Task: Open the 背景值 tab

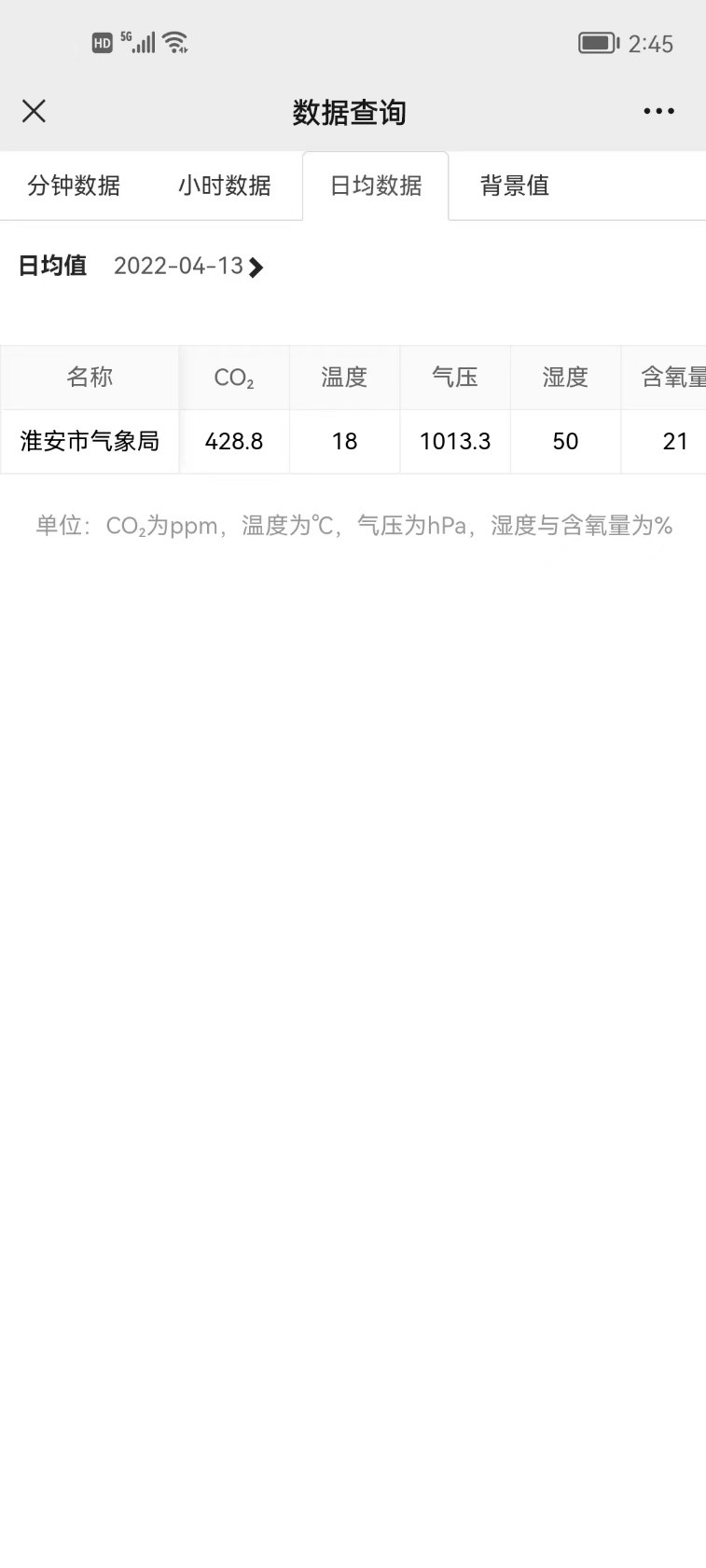Action: coord(514,186)
